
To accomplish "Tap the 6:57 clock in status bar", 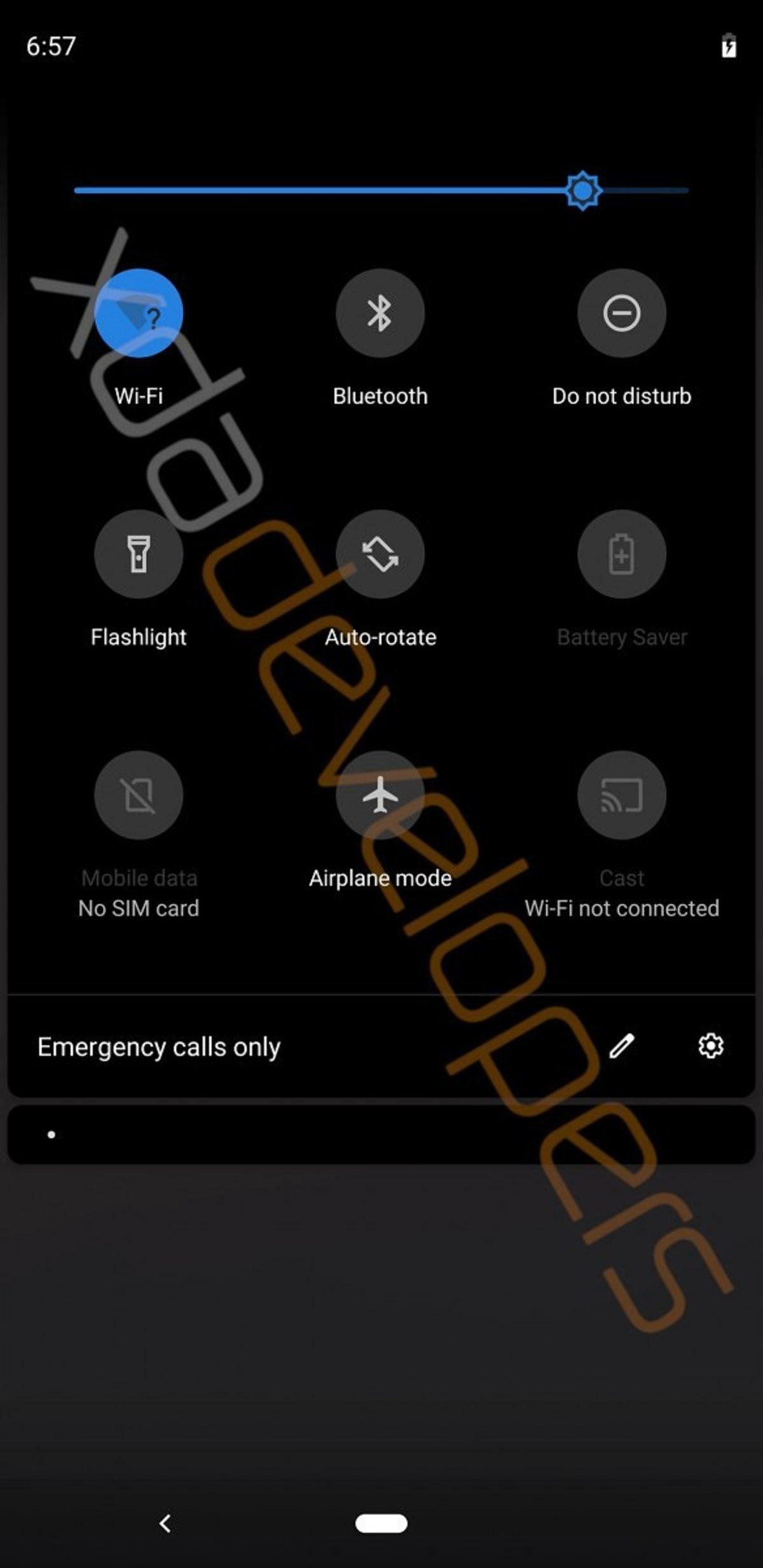I will (x=50, y=45).
